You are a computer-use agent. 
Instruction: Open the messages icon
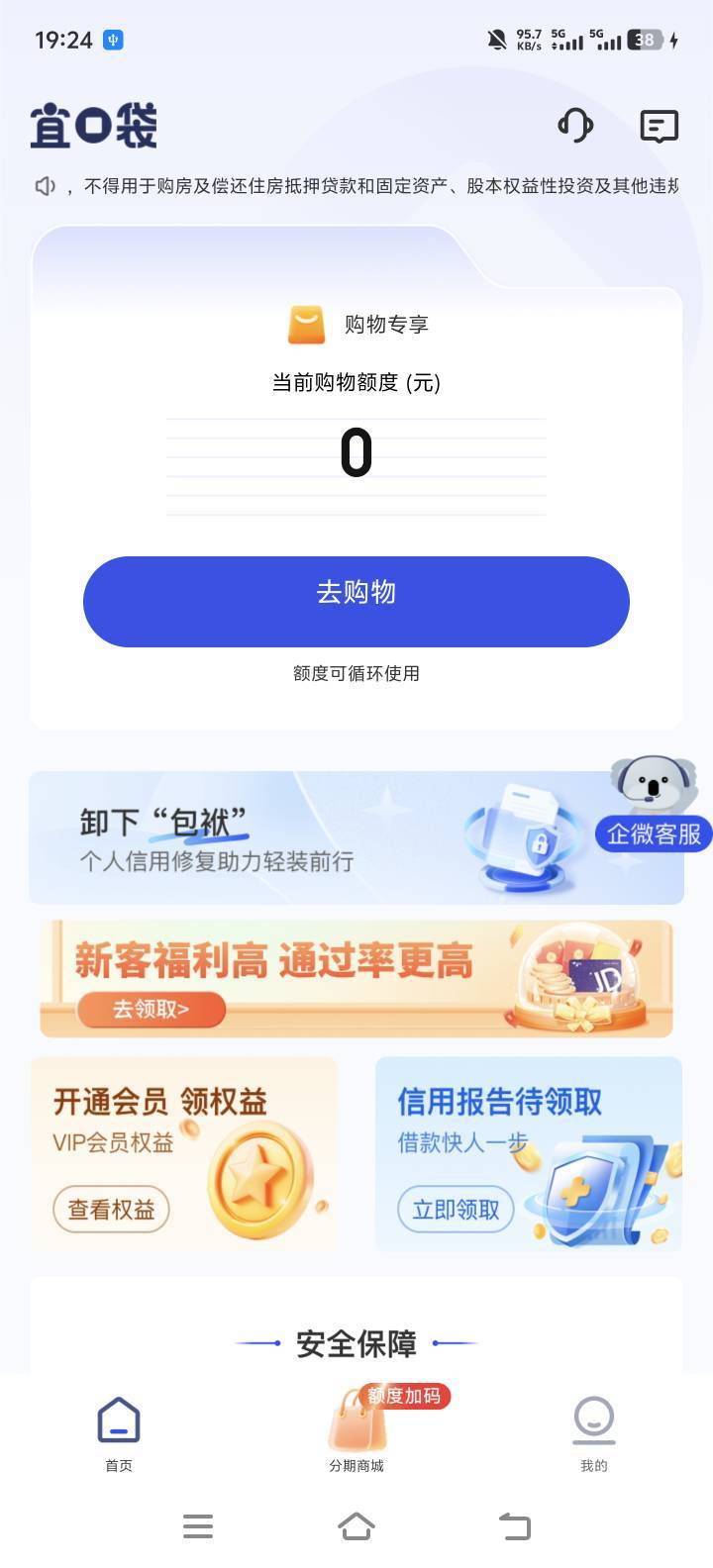tap(659, 127)
